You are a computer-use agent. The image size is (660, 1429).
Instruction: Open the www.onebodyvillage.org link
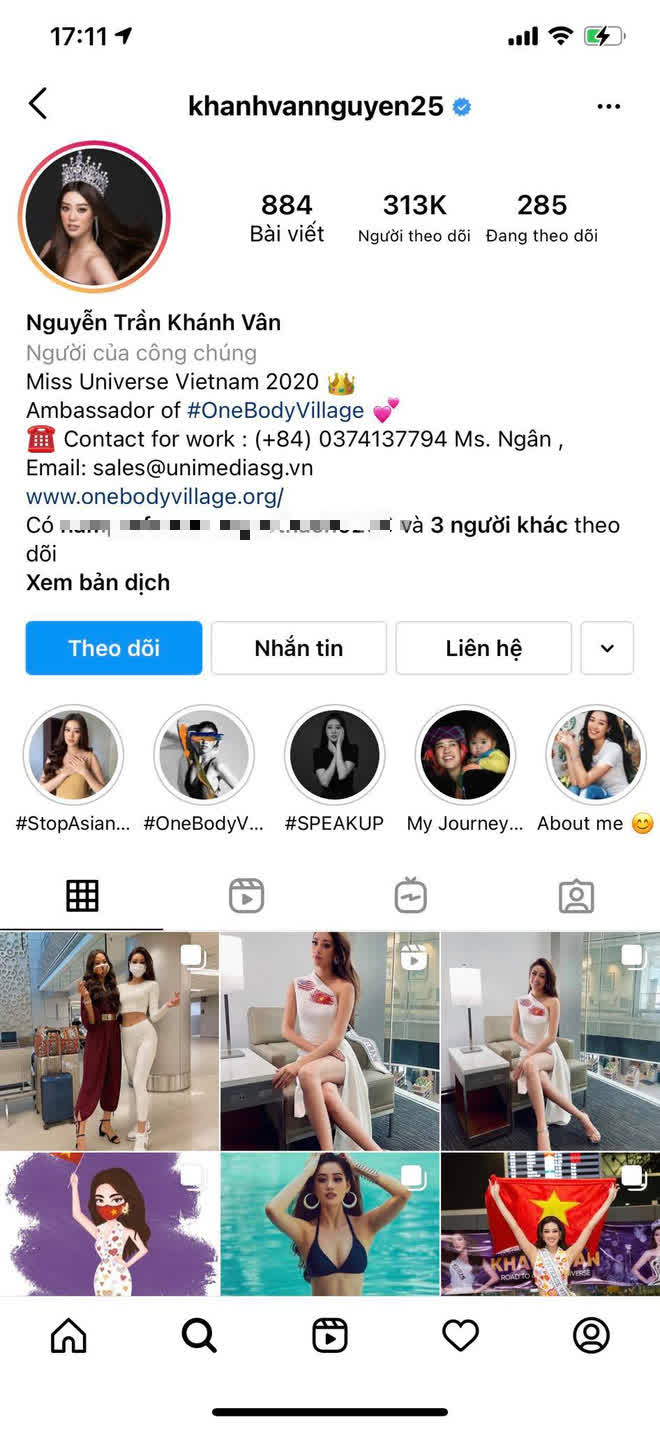155,496
